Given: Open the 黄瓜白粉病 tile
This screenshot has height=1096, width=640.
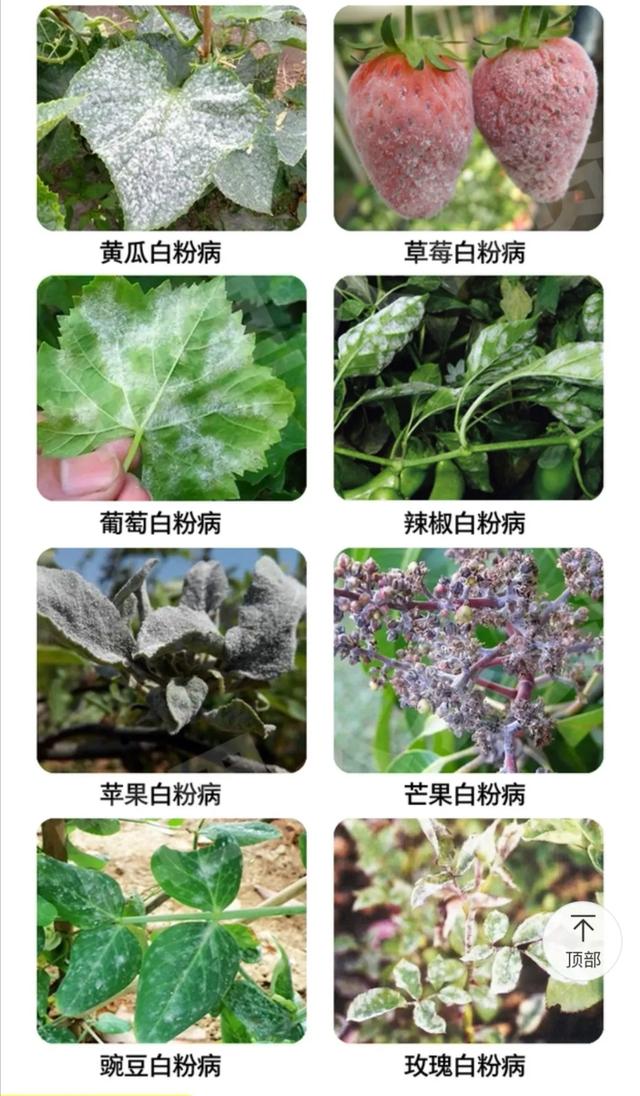Looking at the screenshot, I should pos(172,120).
